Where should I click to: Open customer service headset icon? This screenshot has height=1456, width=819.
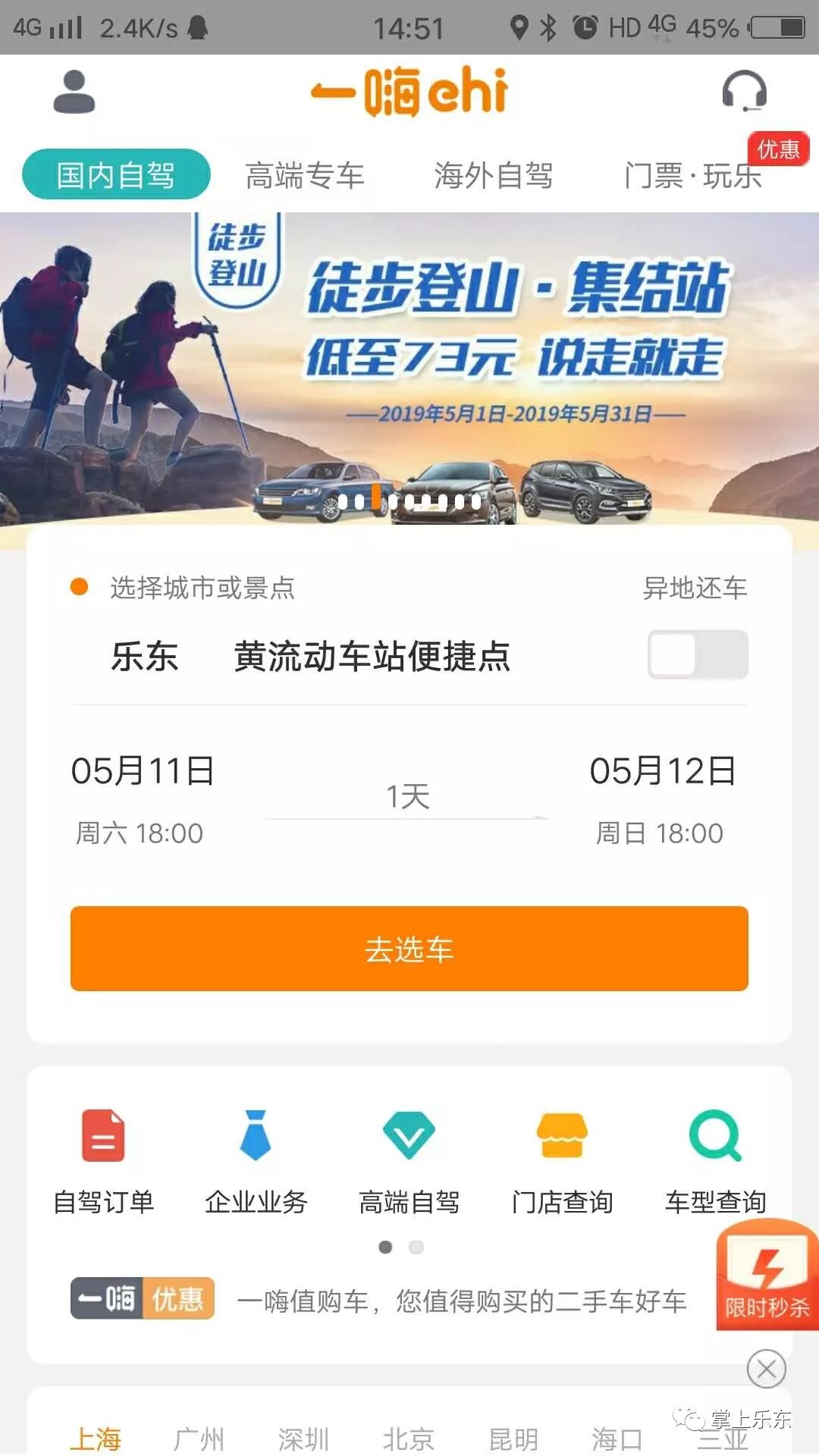click(x=744, y=91)
